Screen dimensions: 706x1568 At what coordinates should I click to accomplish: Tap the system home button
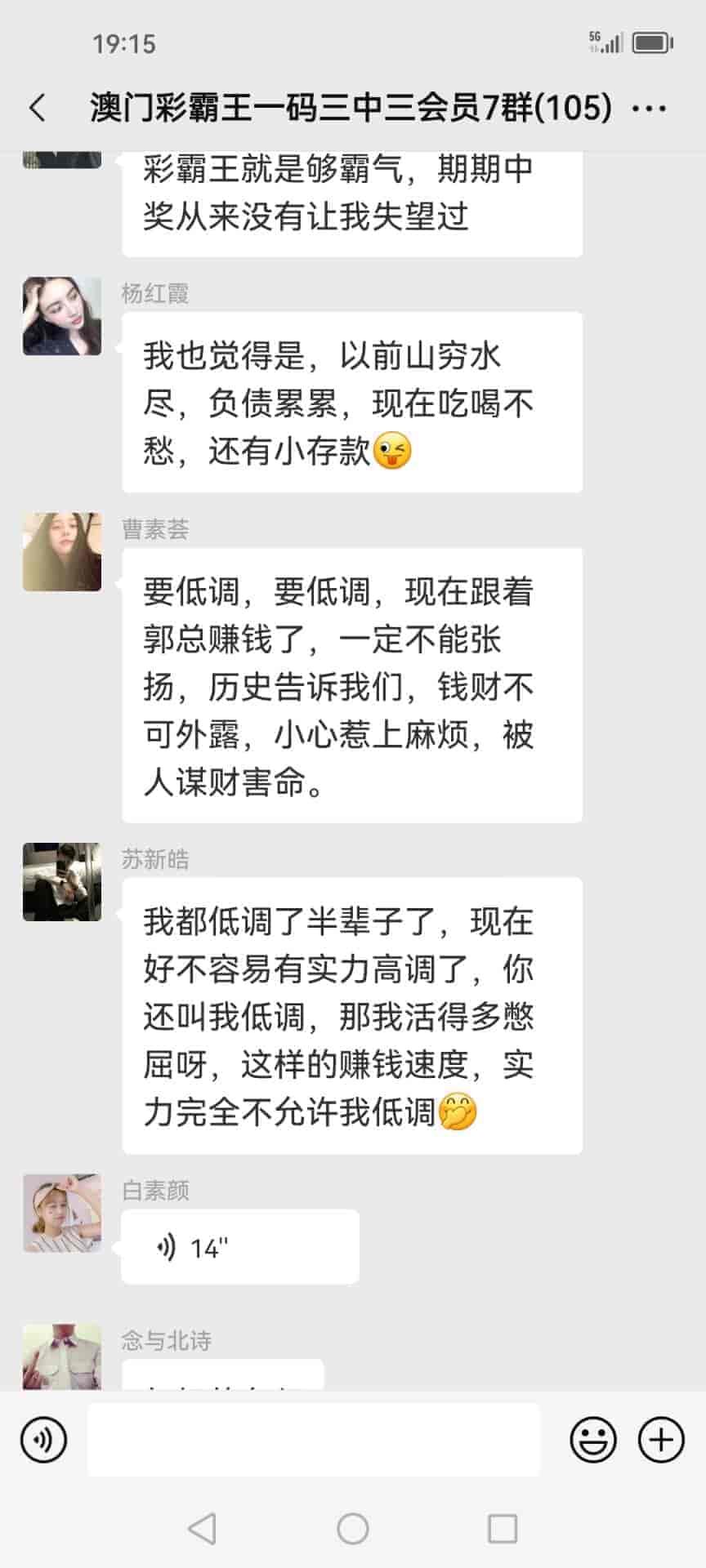[353, 1529]
